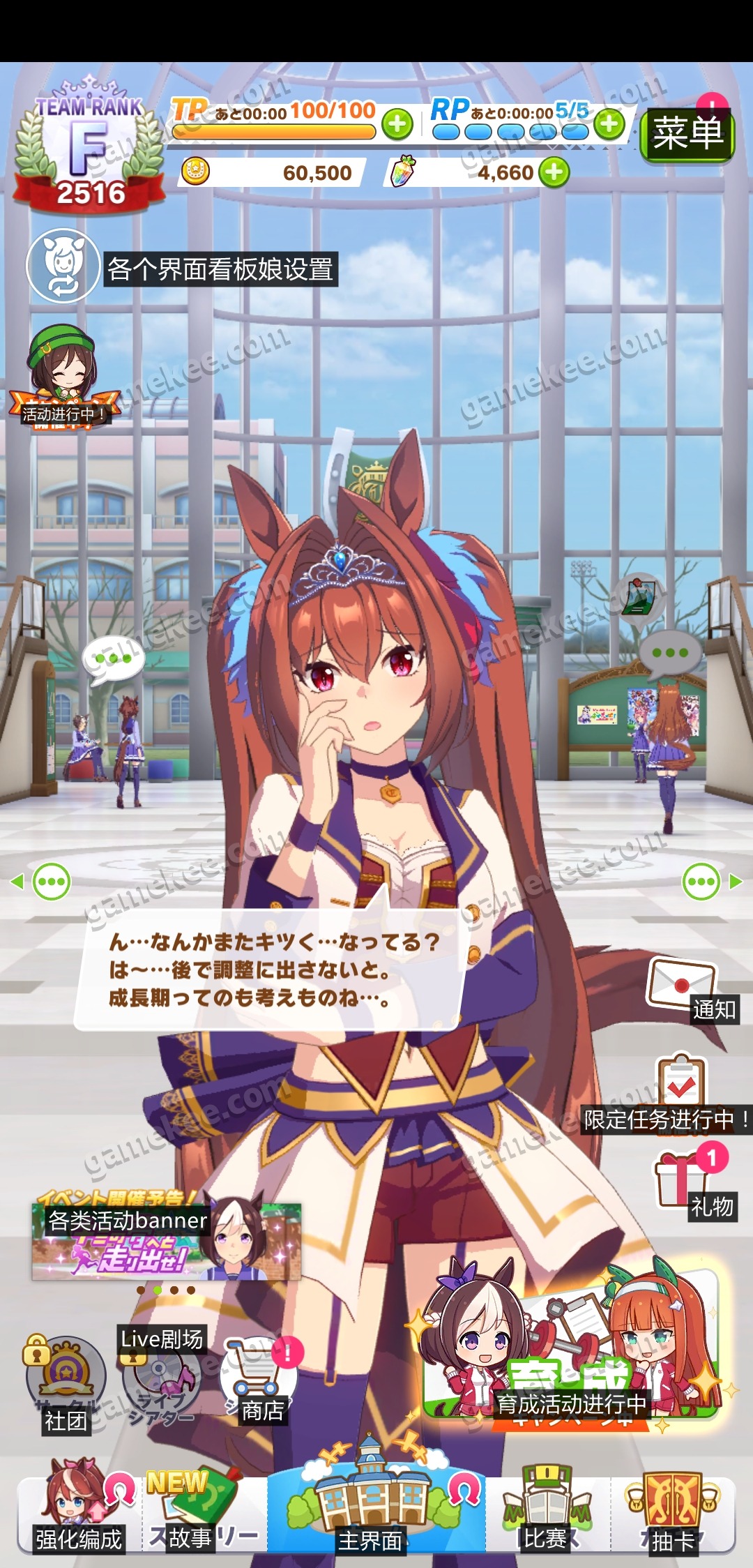This screenshot has width=753, height=1568.
Task: Tap the plus button next to RP
Action: [609, 124]
